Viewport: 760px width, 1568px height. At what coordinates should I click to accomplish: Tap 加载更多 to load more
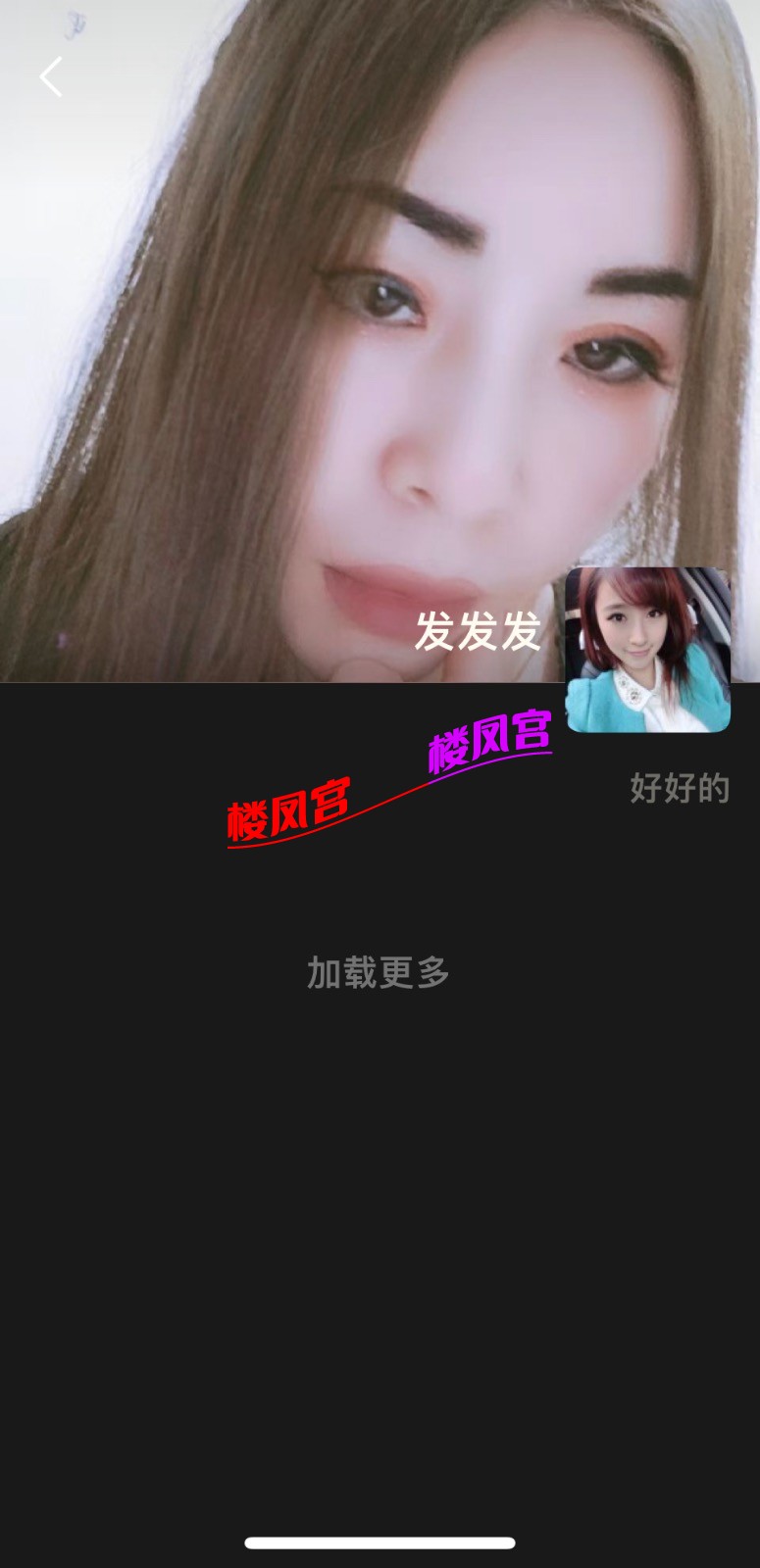pos(378,973)
